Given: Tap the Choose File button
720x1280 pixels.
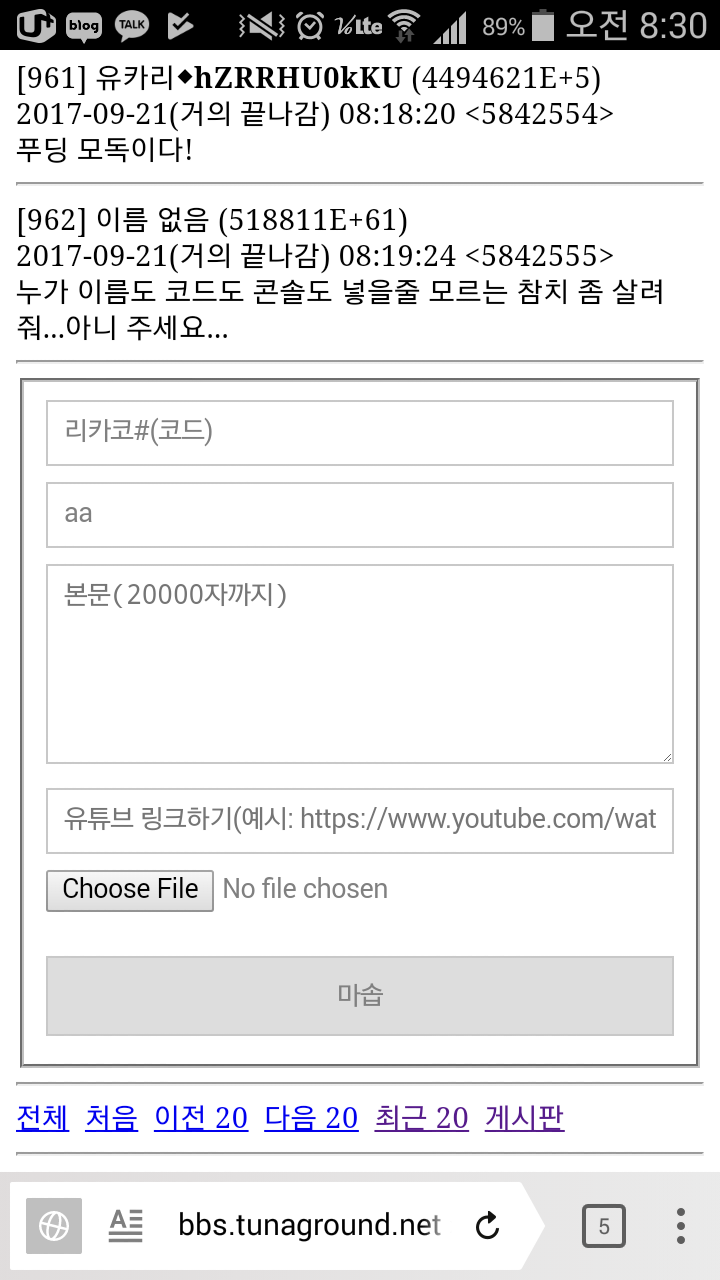Looking at the screenshot, I should (x=130, y=889).
